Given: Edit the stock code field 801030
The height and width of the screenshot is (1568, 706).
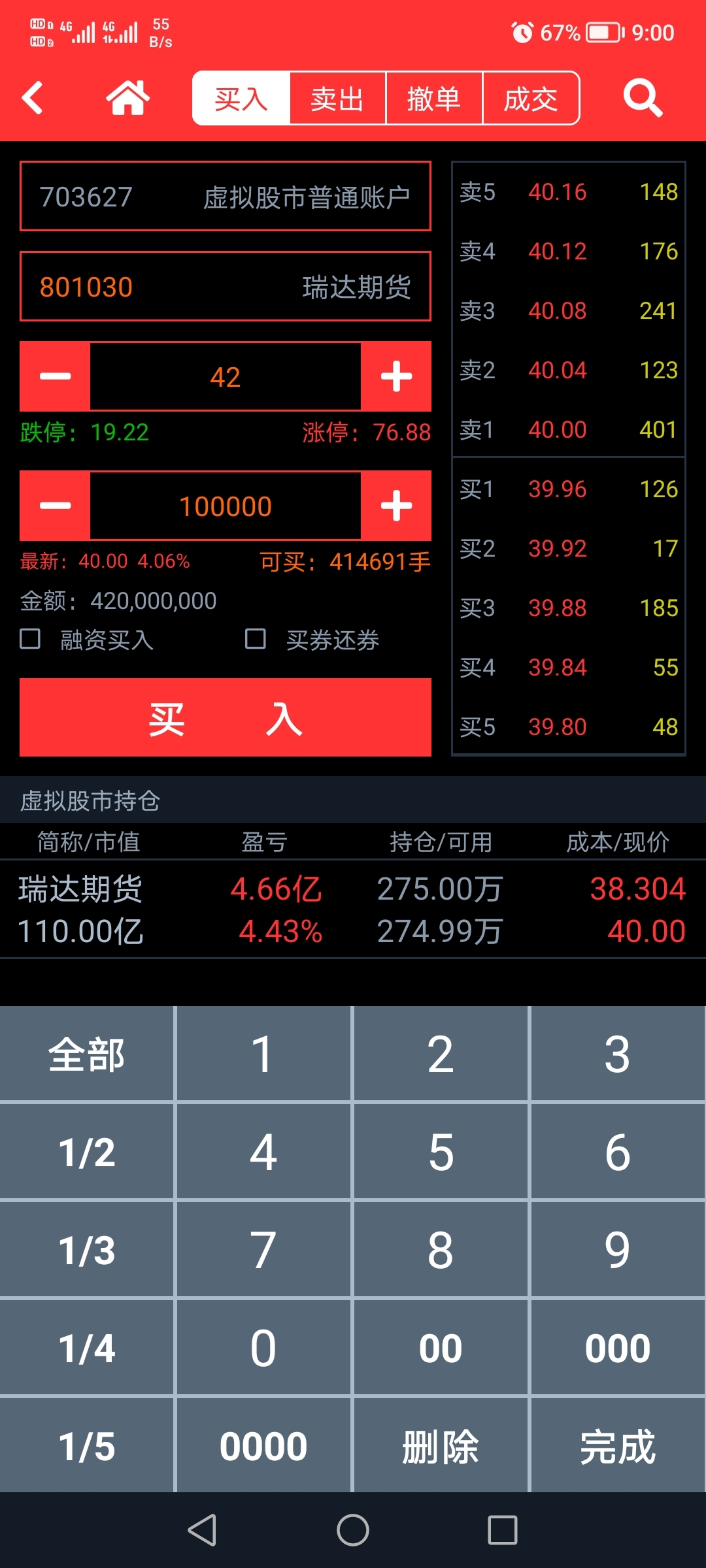Looking at the screenshot, I should coord(226,286).
